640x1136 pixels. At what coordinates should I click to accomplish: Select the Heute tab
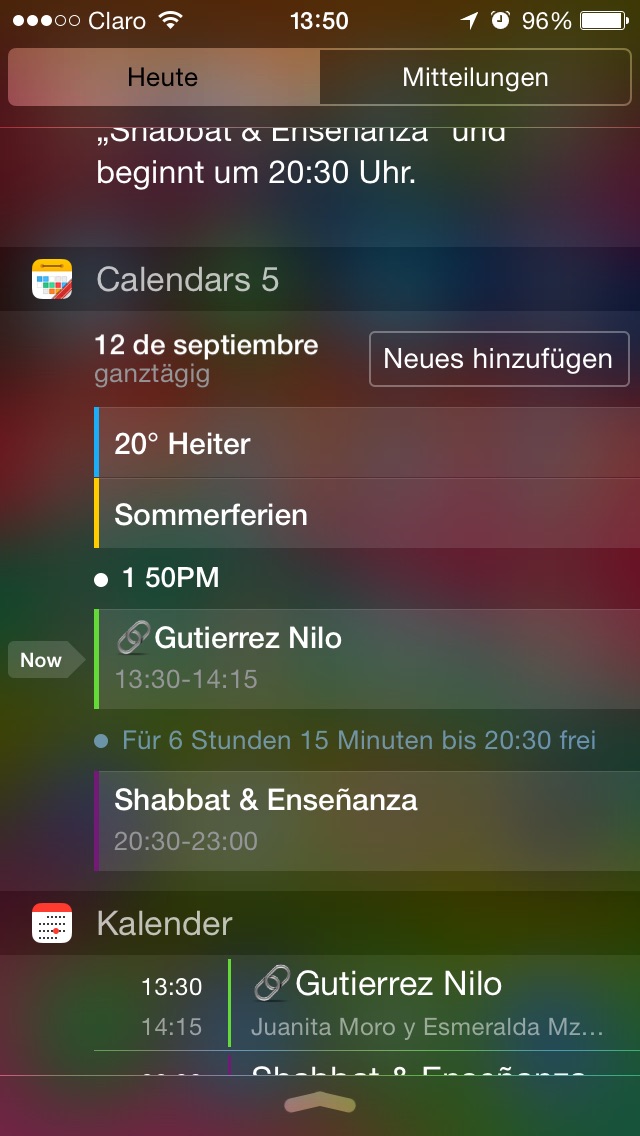(x=163, y=78)
